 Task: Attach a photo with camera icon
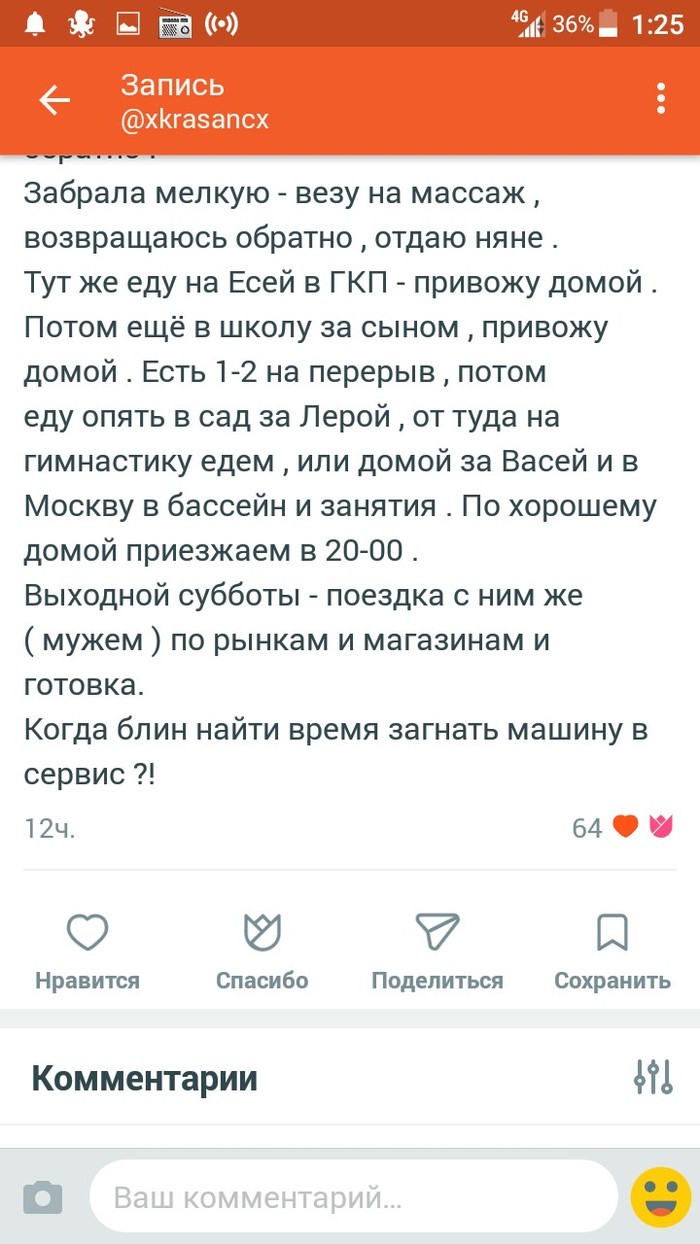(42, 1197)
